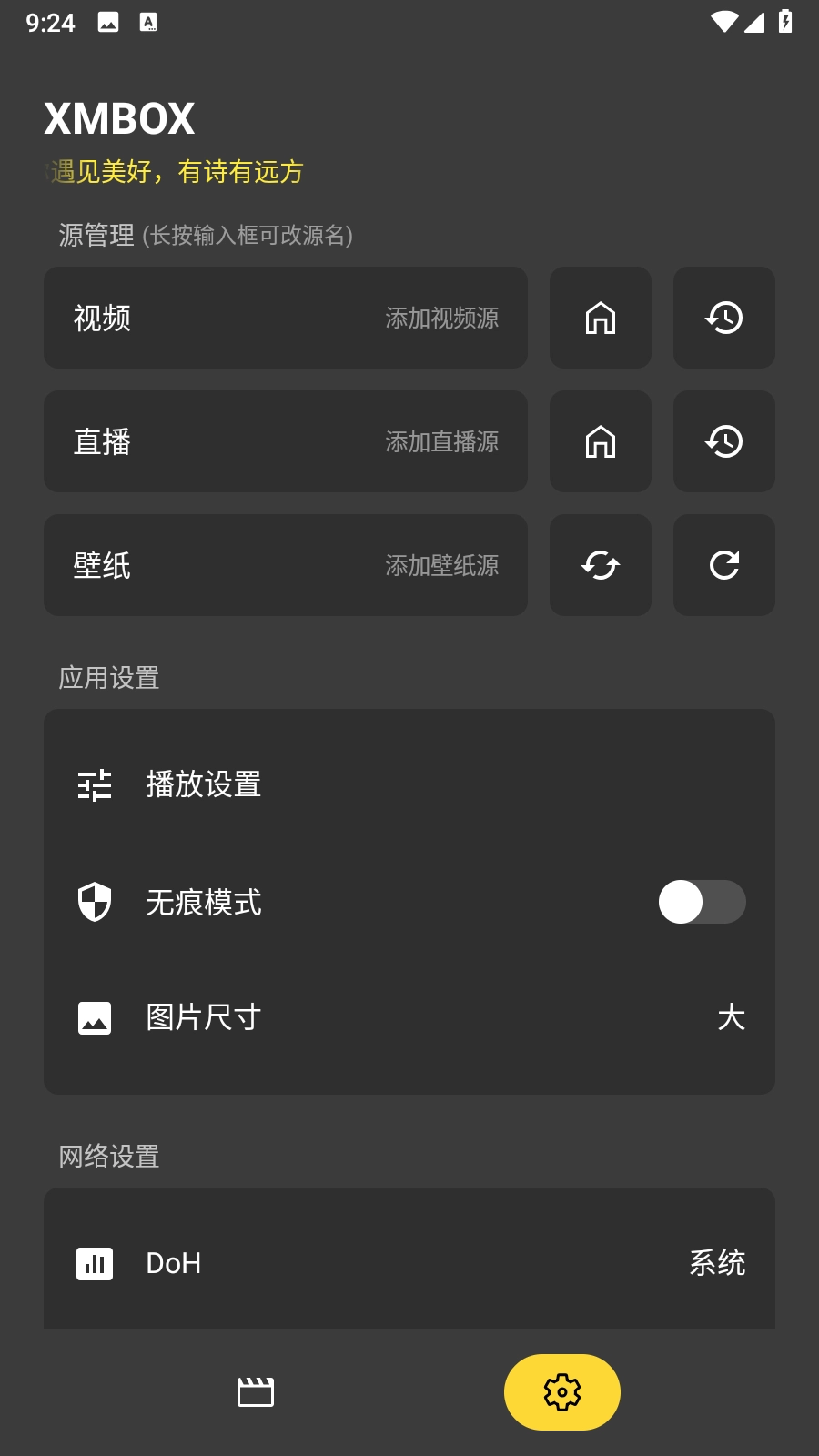
Task: Tap the 直播 source input field
Action: click(x=286, y=441)
